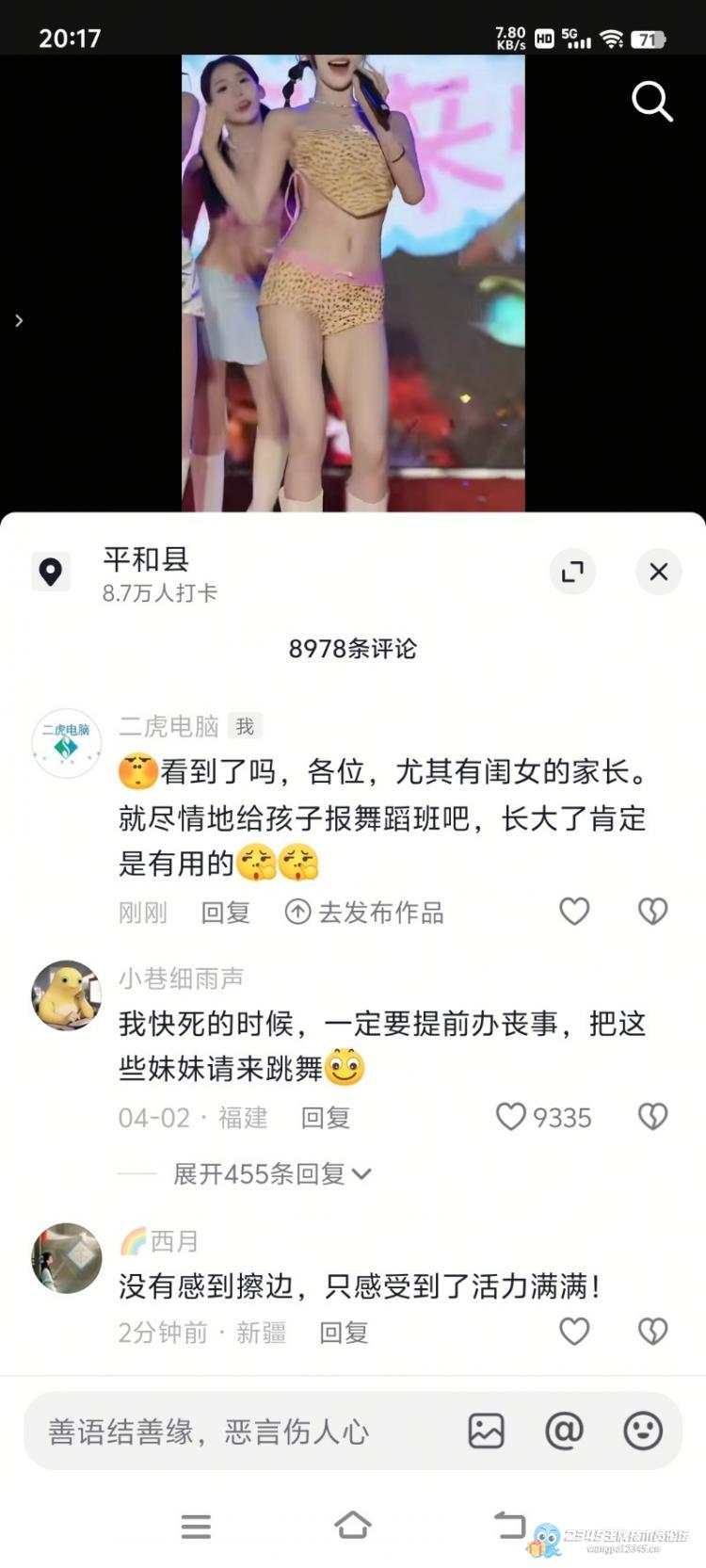The width and height of the screenshot is (706, 1568).
Task: Open 小巷细雨声's profile avatar
Action: 66,995
